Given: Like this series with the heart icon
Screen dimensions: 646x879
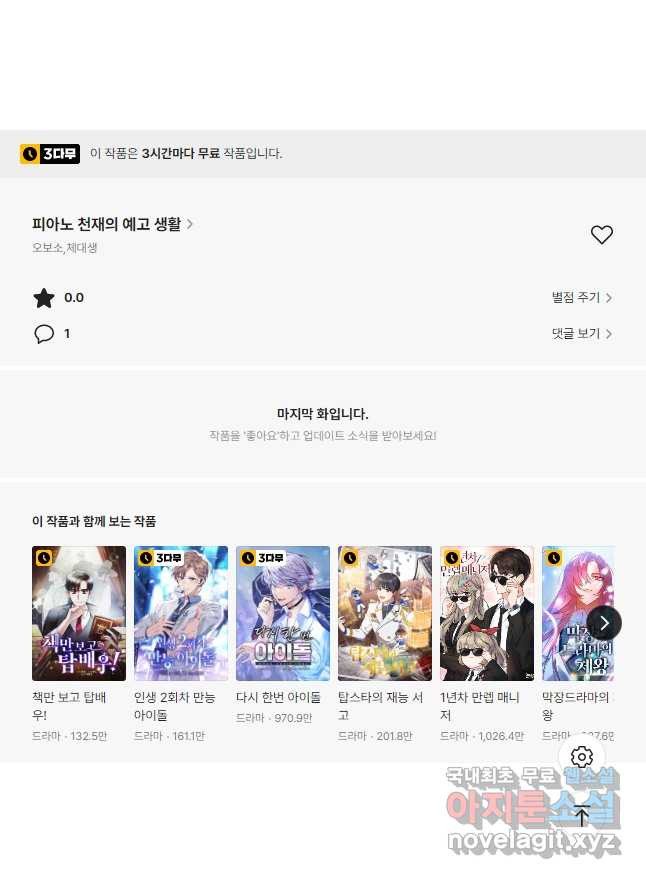Looking at the screenshot, I should pos(601,235).
